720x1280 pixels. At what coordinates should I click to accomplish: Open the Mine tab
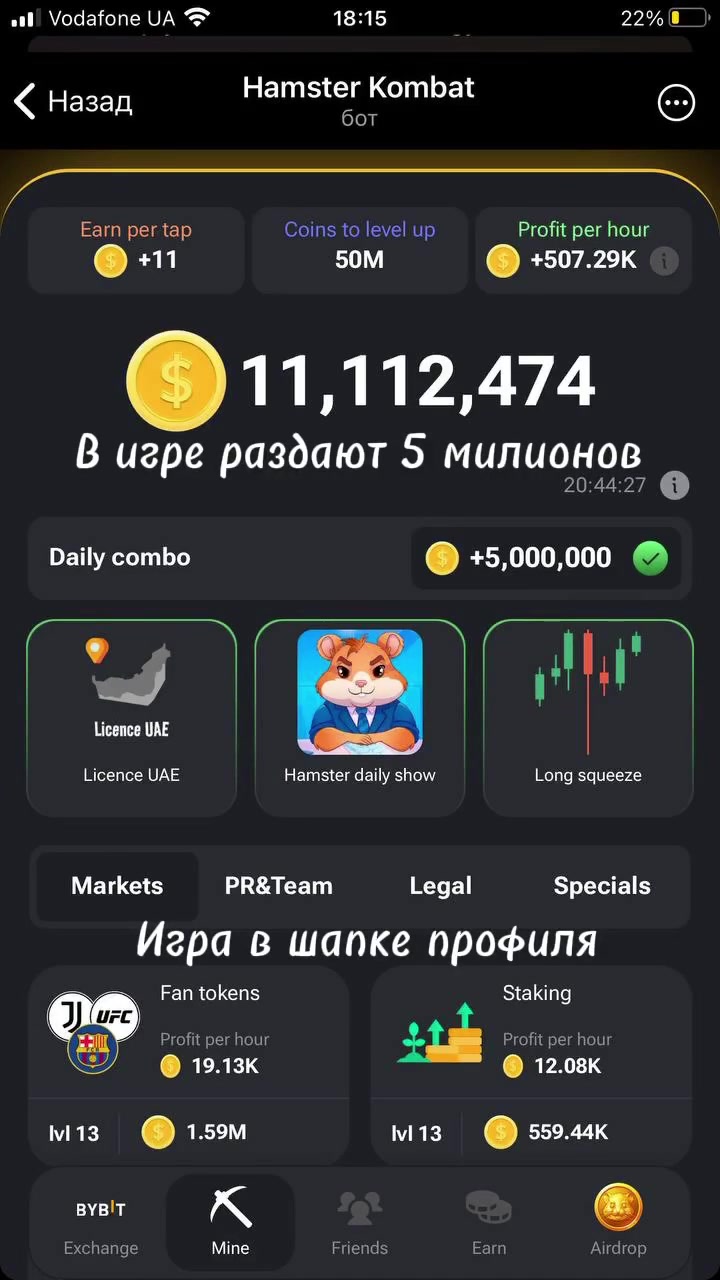[x=230, y=1224]
